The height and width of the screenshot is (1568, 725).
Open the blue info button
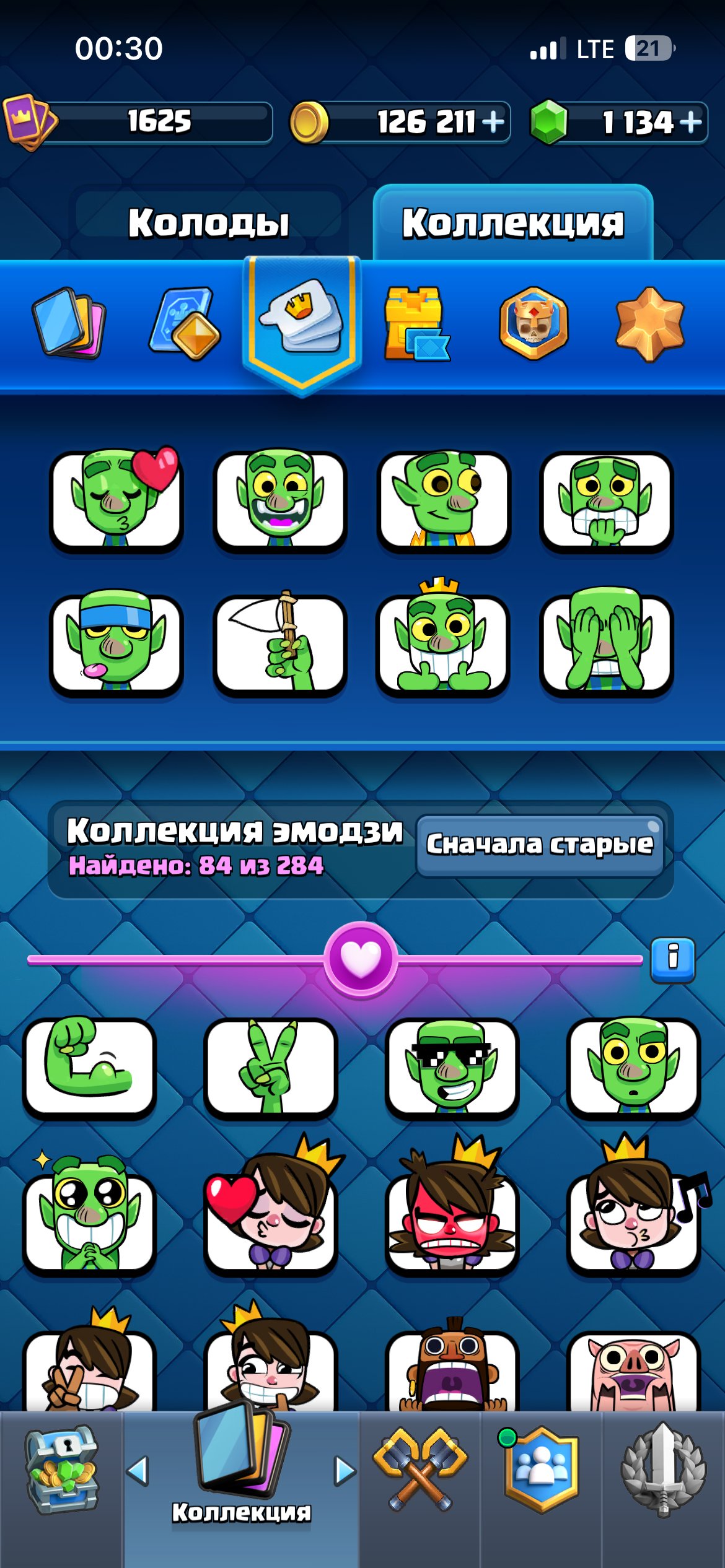point(672,959)
